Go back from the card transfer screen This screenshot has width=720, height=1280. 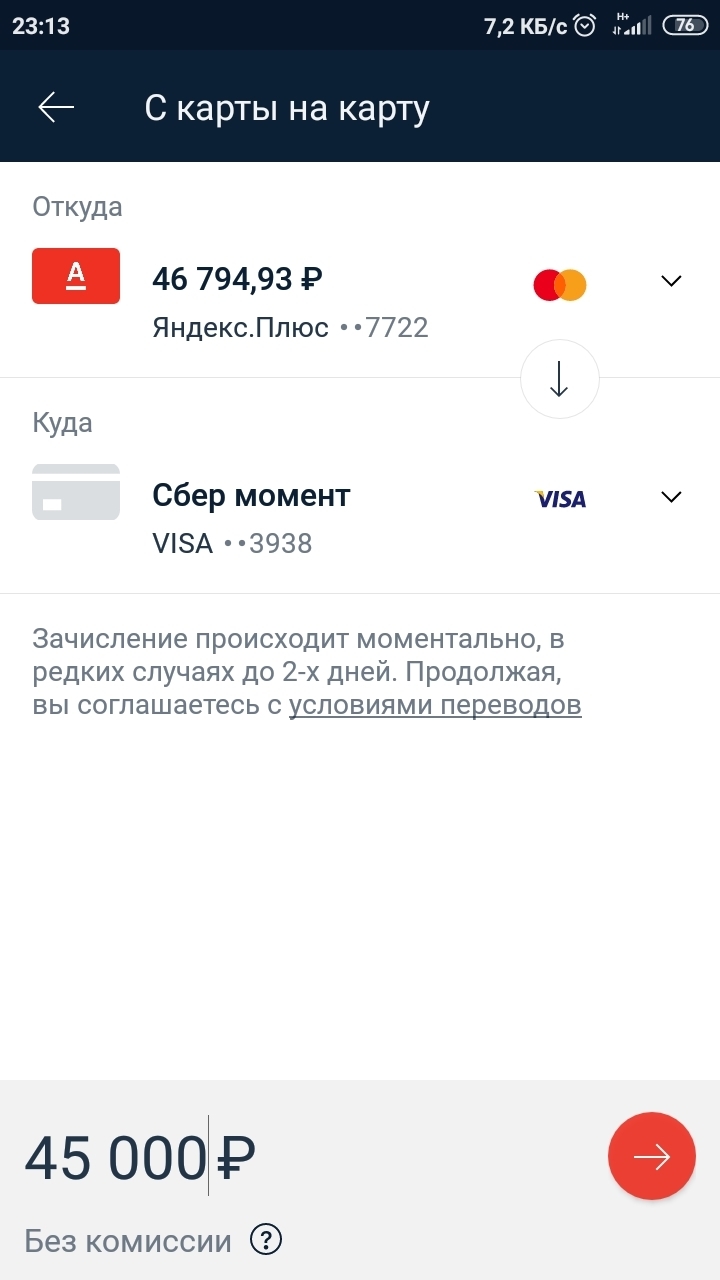click(x=56, y=108)
